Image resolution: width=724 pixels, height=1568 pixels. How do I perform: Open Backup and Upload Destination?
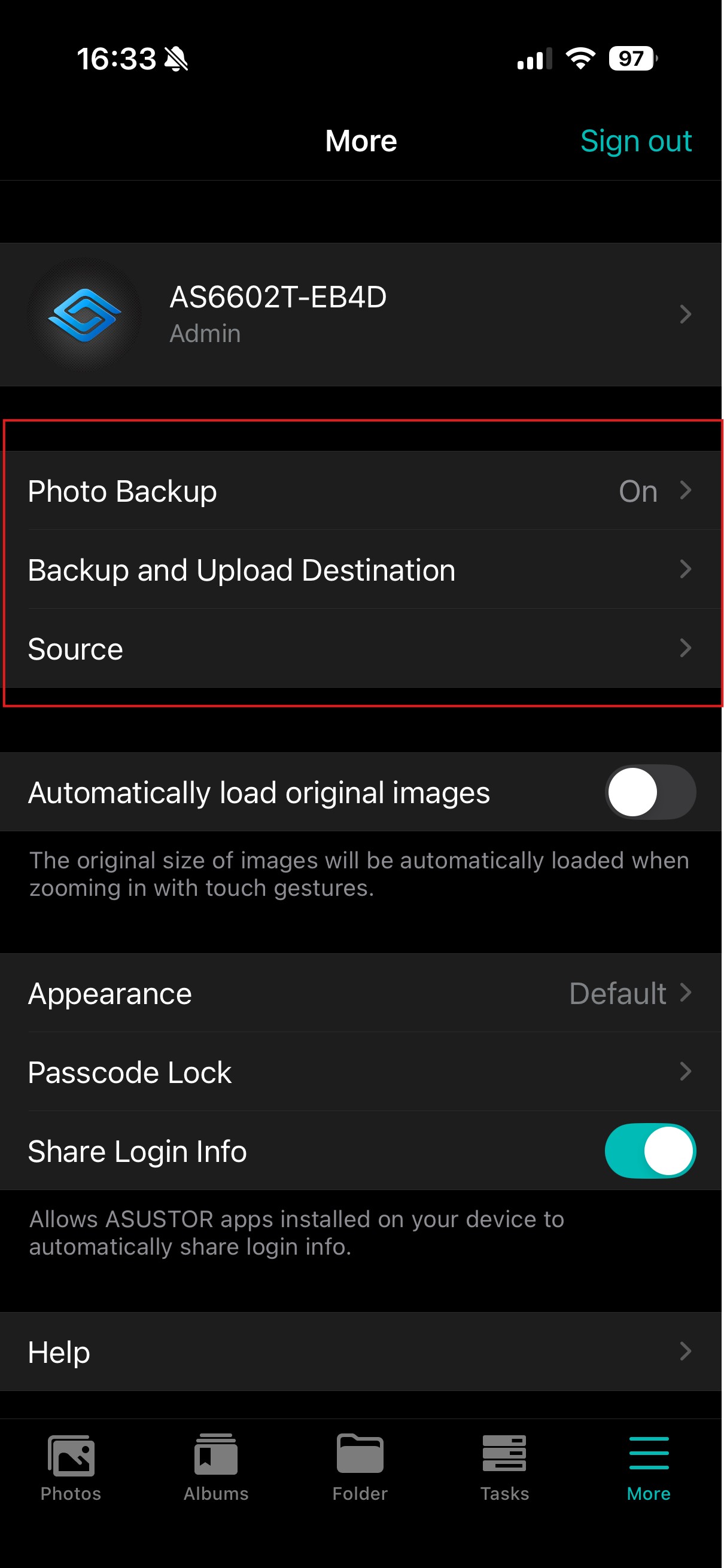361,571
